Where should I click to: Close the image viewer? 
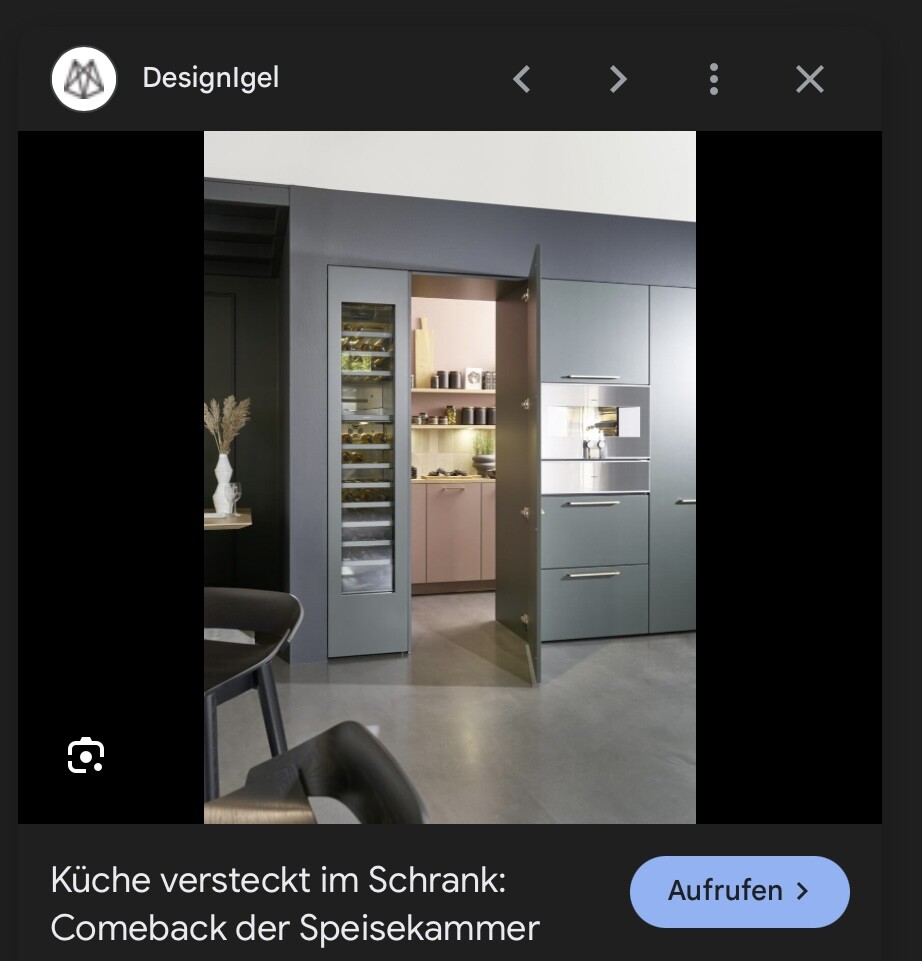tap(809, 79)
